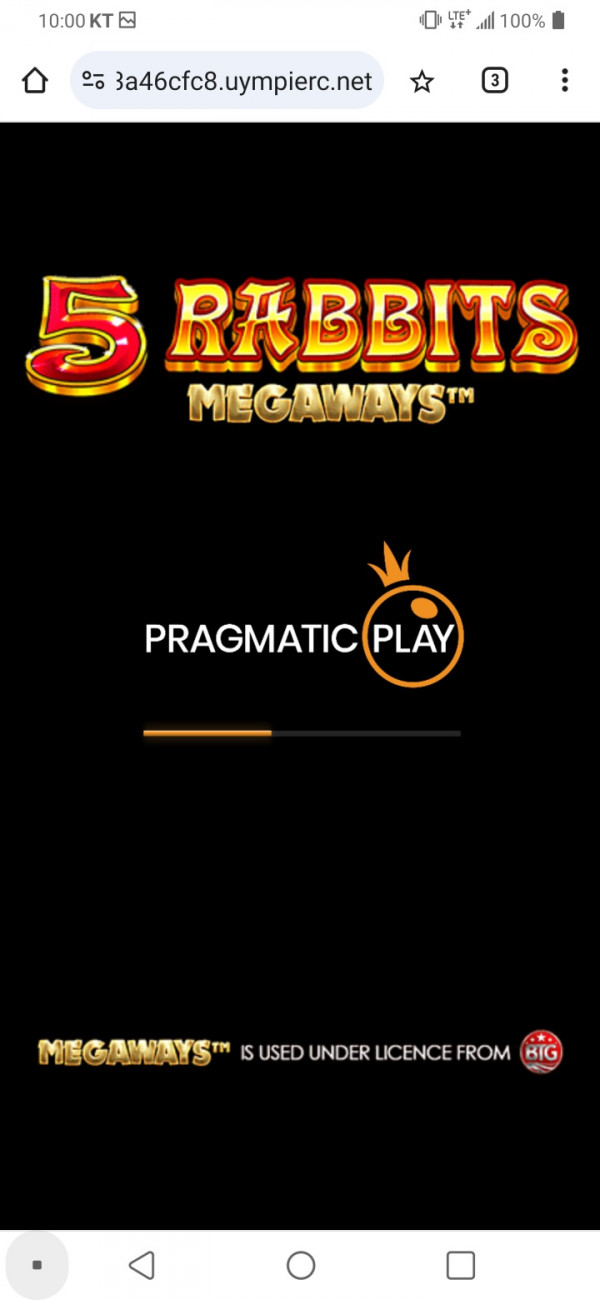View site information icon in address bar
600x1300 pixels.
click(94, 81)
